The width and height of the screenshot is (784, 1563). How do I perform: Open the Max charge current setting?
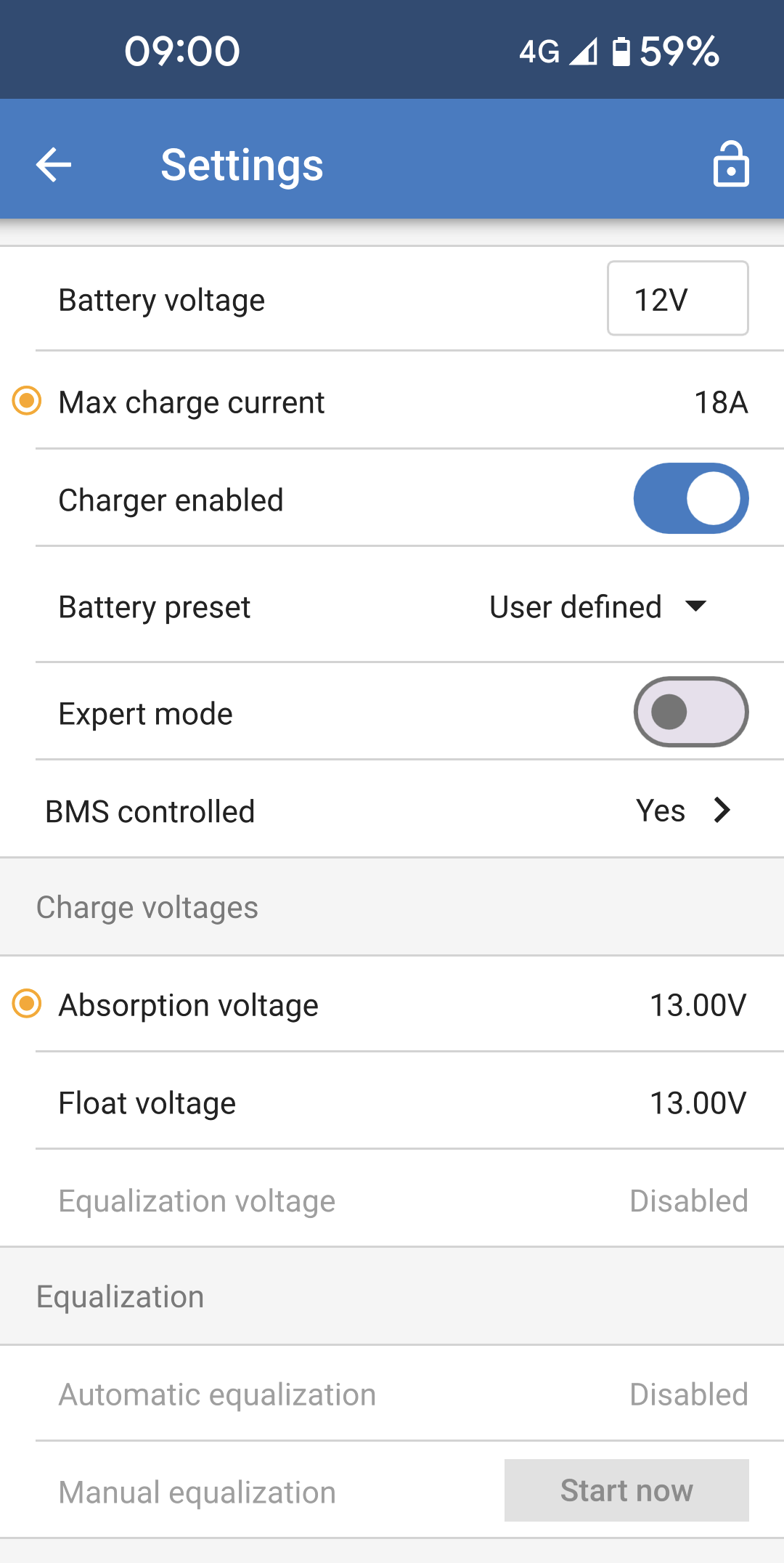tap(392, 402)
